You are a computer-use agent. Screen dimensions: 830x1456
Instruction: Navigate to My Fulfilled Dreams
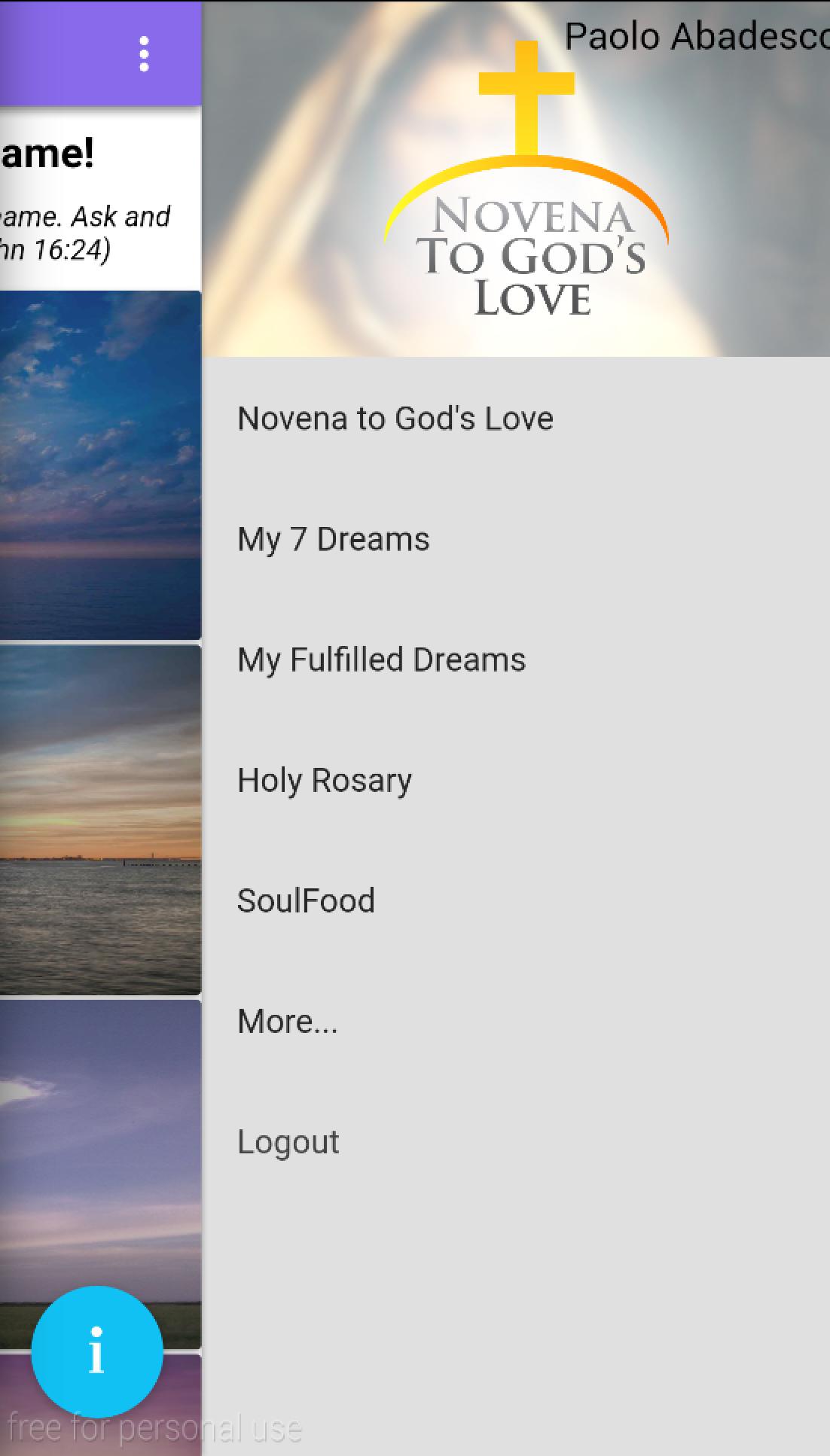click(381, 659)
